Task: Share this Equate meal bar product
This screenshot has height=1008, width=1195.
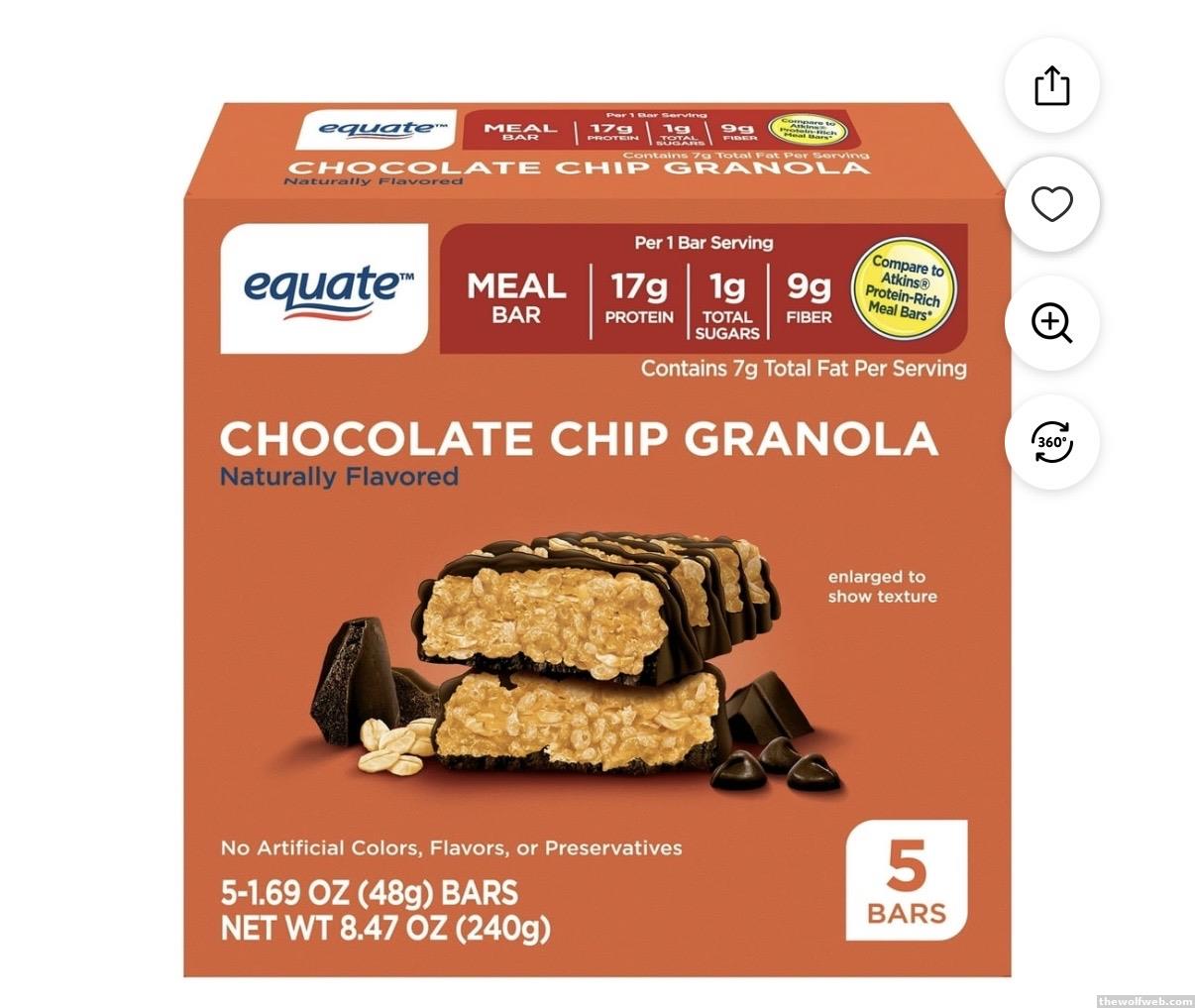Action: pos(1051,86)
